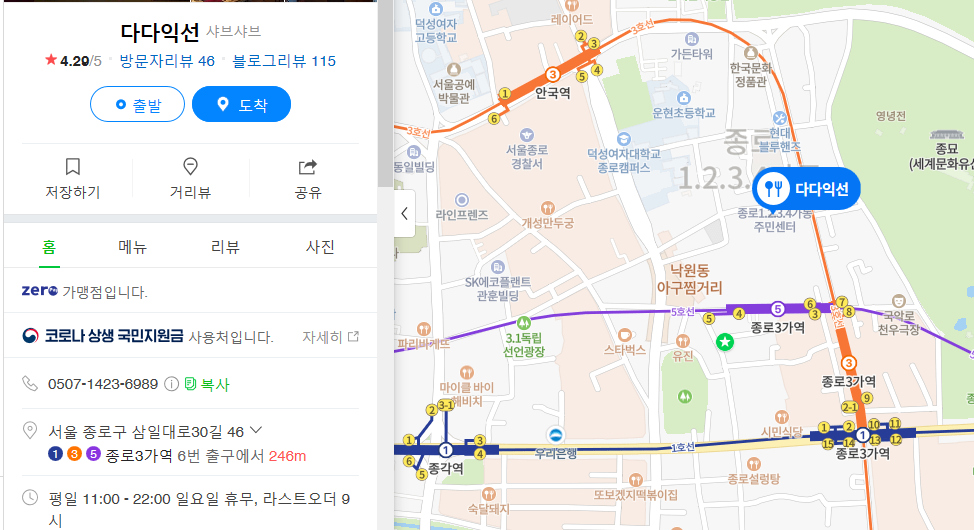Open 블로그리뷰 115 reviews
This screenshot has width=974, height=530.
(x=284, y=61)
